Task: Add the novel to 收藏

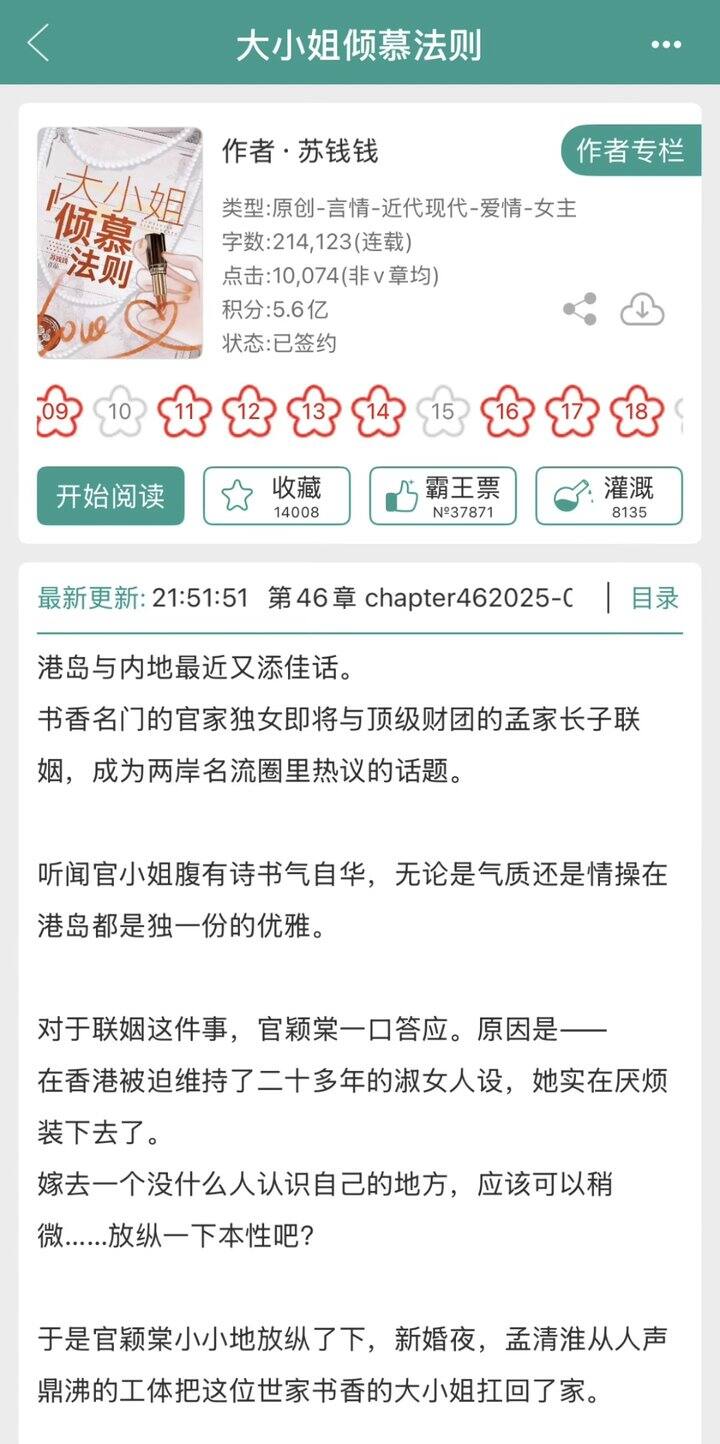Action: tap(277, 495)
